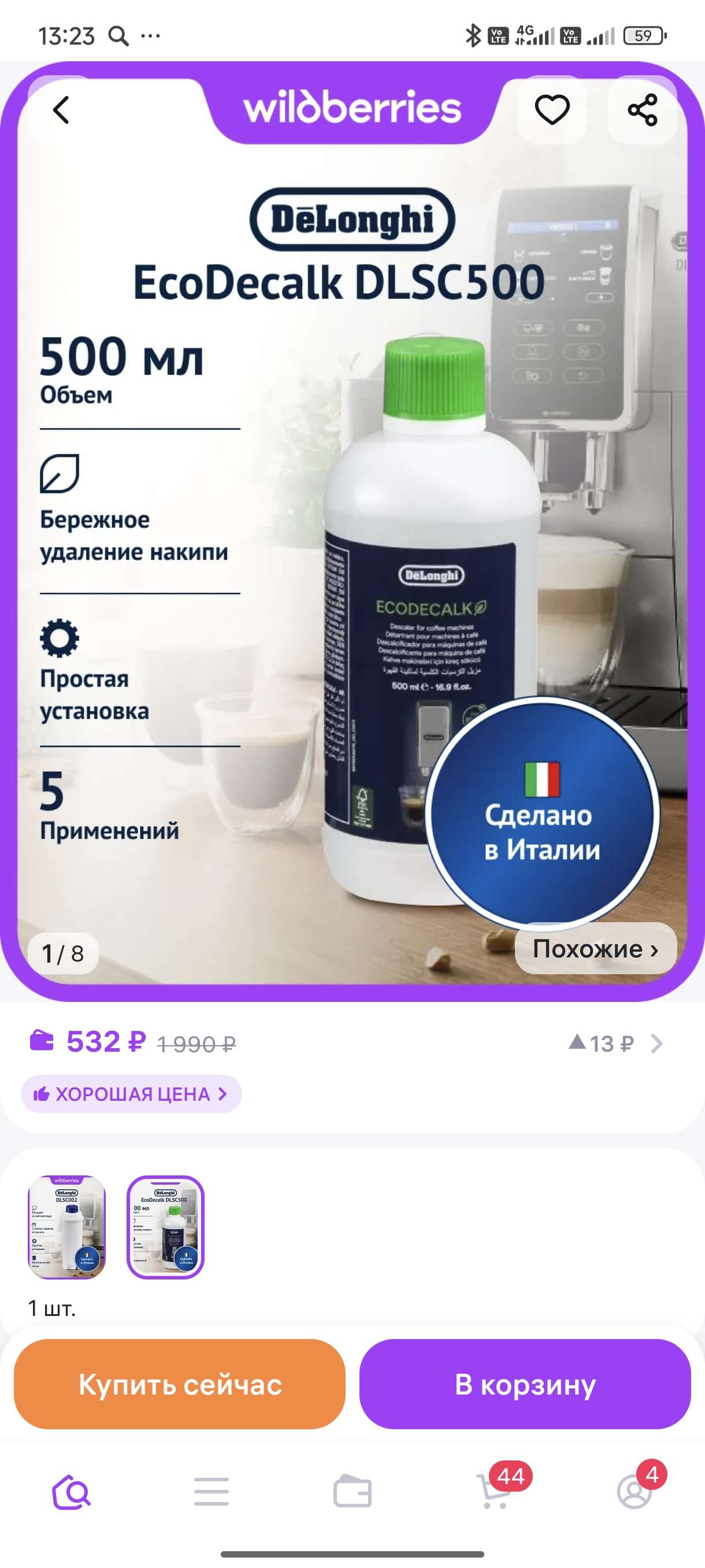Add product to favorites with the heart icon
705x1568 pixels.
coord(552,110)
